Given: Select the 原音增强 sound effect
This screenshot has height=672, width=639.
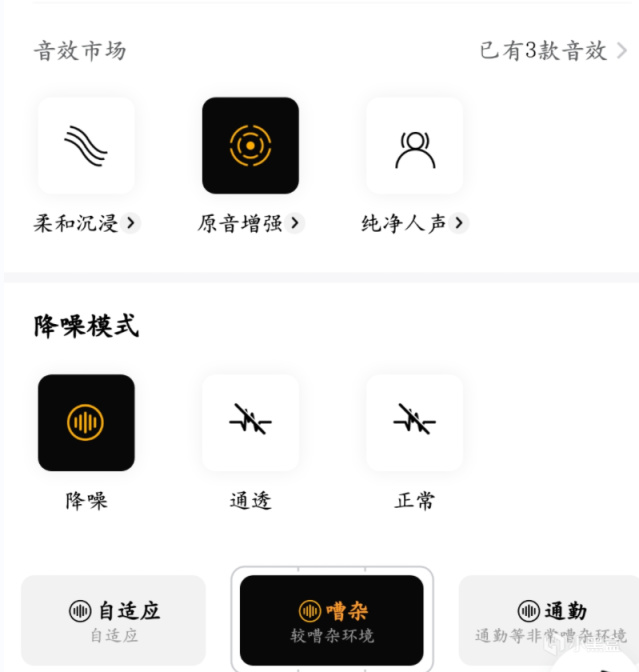Looking at the screenshot, I should pyautogui.click(x=250, y=146).
